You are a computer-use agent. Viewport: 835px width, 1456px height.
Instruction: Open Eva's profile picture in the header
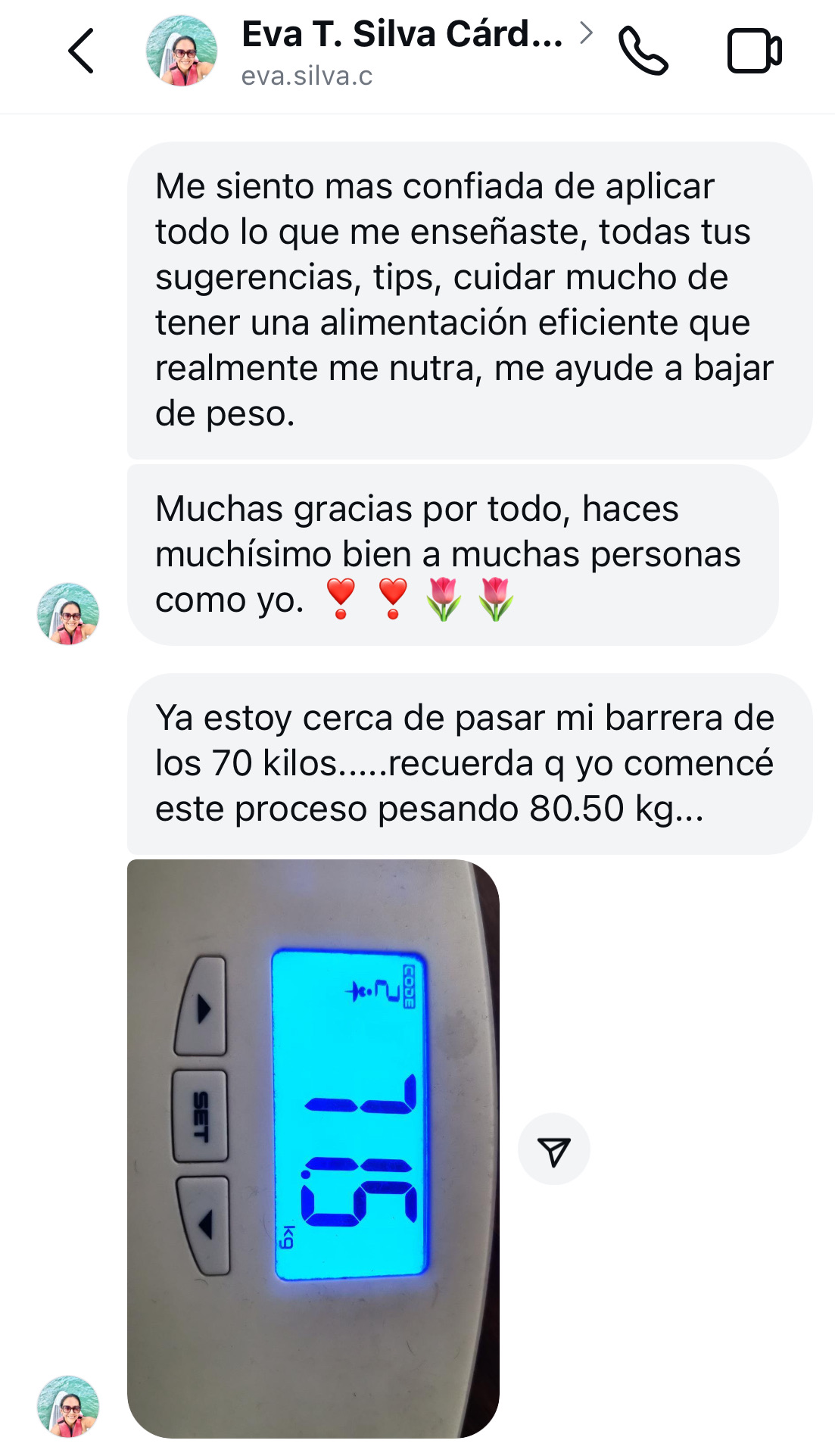tap(182, 51)
